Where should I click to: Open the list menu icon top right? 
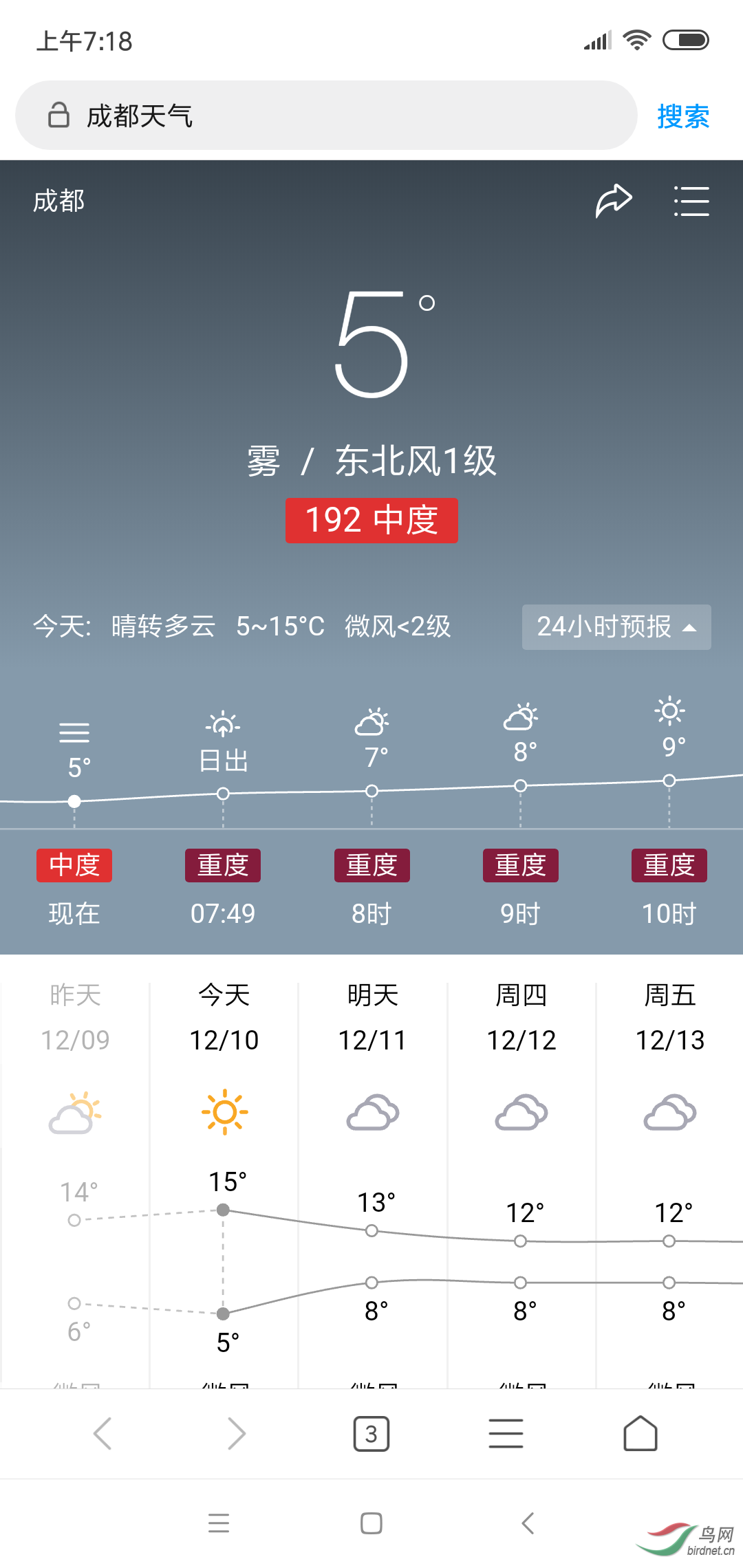691,200
